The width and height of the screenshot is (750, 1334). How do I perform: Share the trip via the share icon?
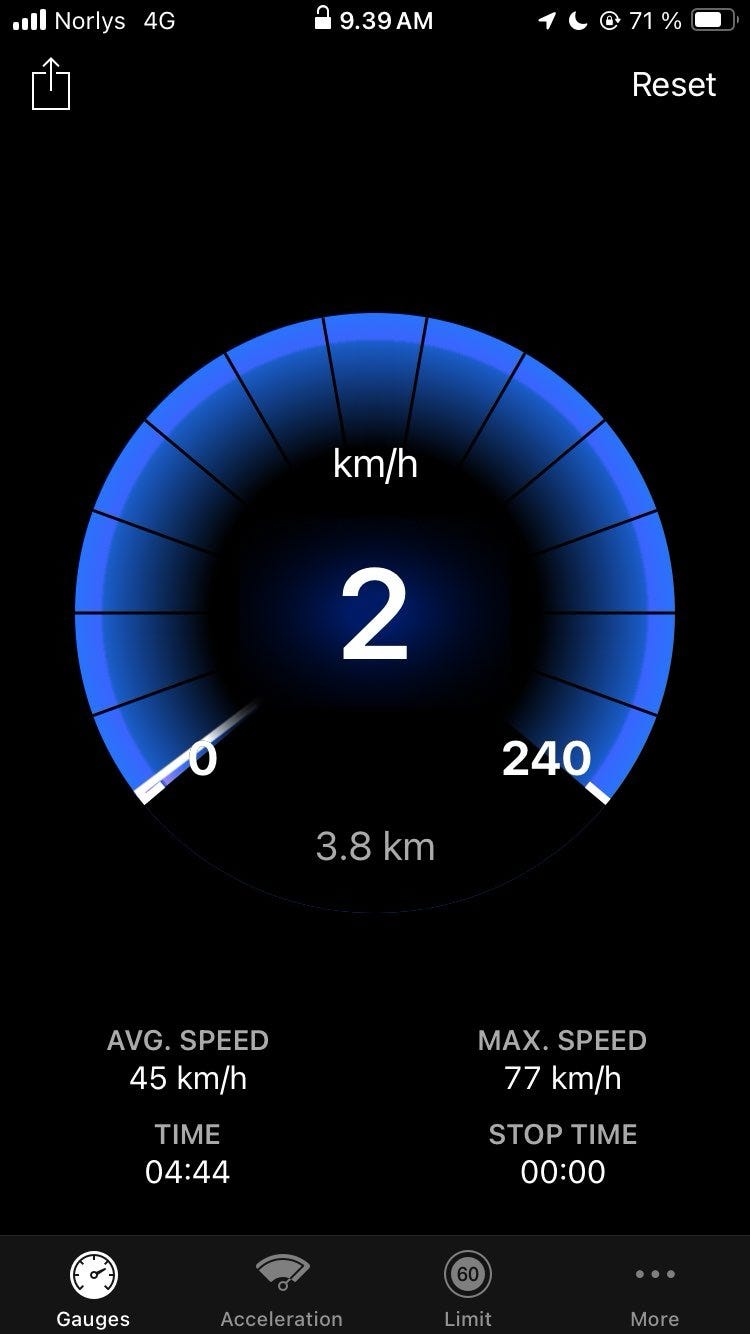point(51,84)
